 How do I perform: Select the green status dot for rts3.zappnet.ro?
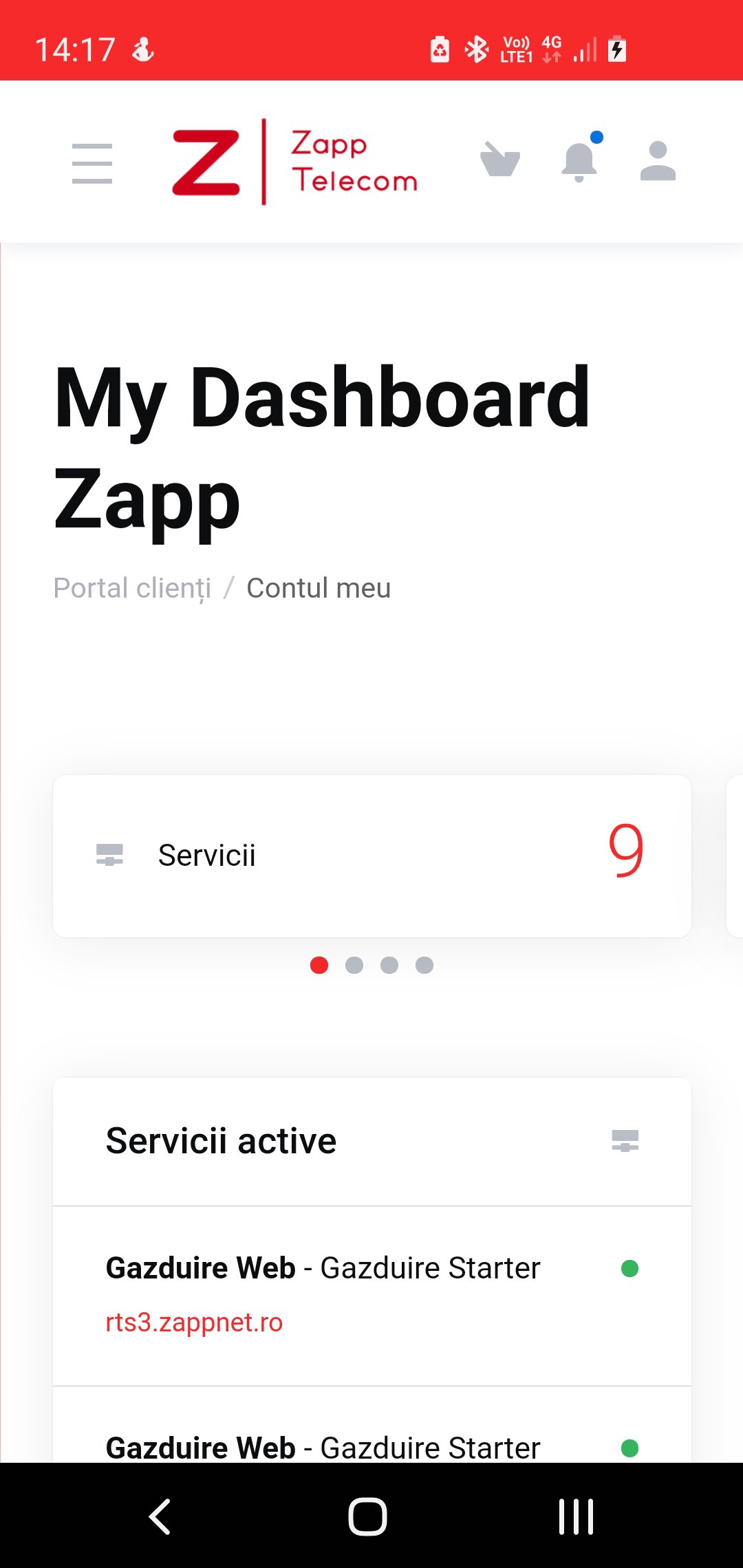[x=632, y=1267]
